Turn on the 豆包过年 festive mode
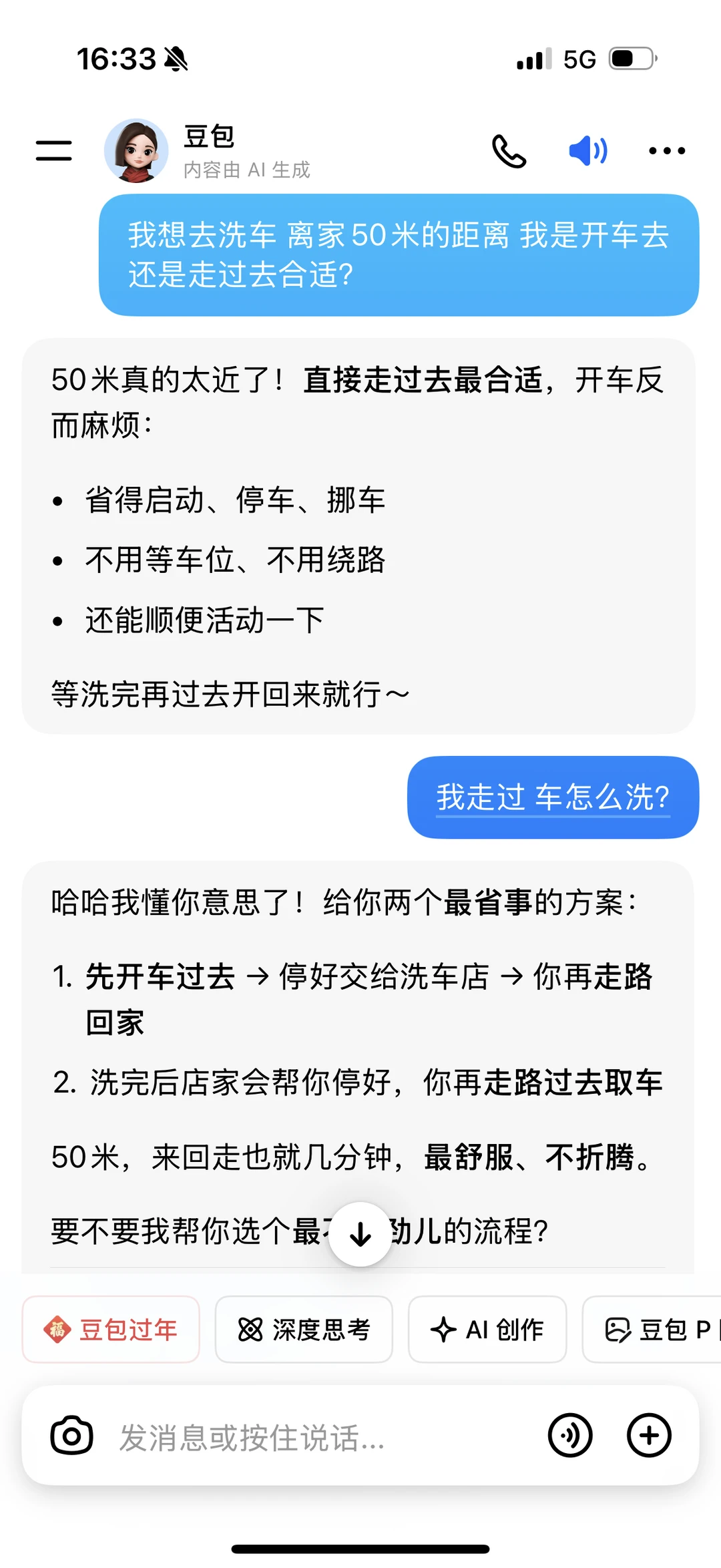 (111, 1329)
